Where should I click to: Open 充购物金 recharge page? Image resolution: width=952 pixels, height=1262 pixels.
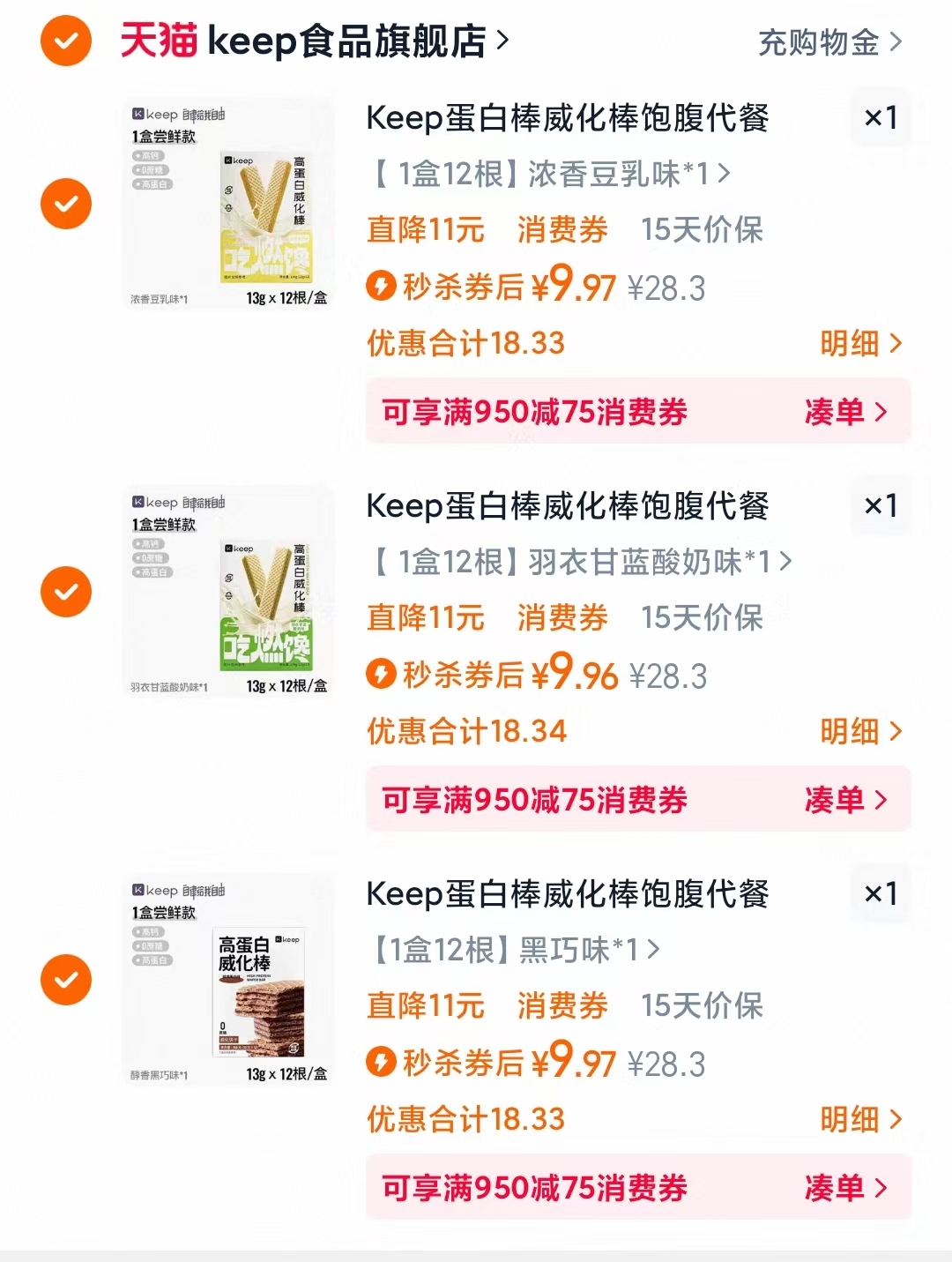tap(820, 42)
